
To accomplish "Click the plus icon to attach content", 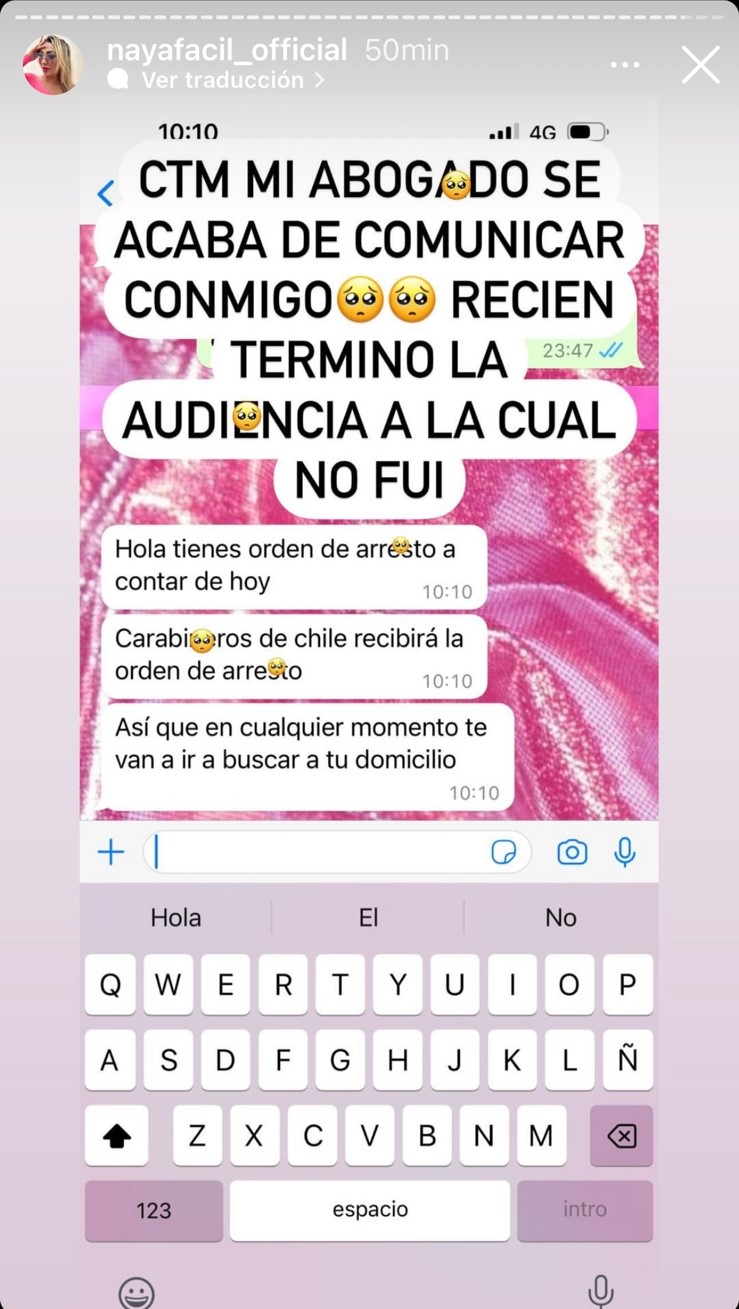I will (x=111, y=851).
